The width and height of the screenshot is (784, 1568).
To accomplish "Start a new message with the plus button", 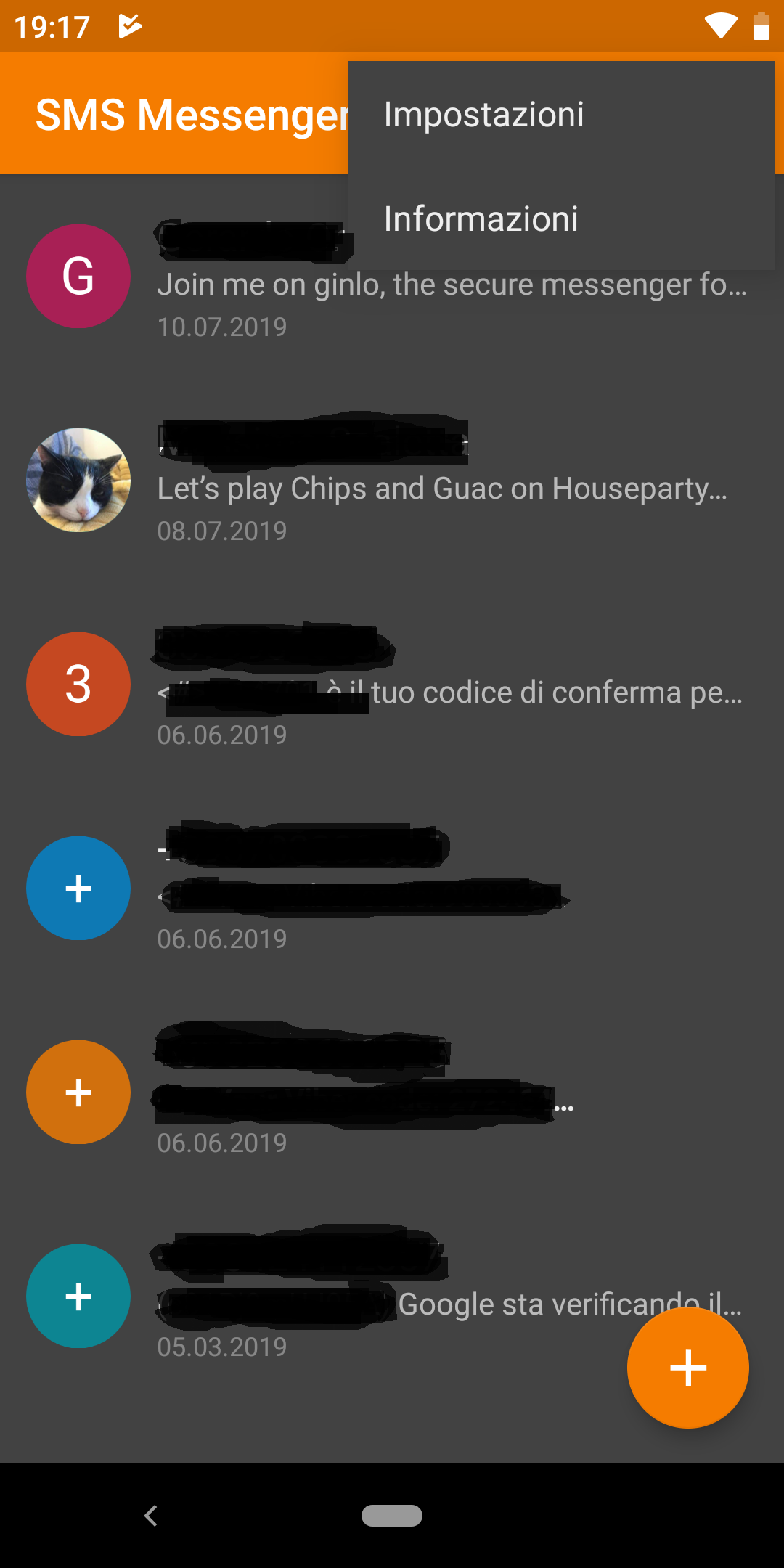I will (687, 1368).
